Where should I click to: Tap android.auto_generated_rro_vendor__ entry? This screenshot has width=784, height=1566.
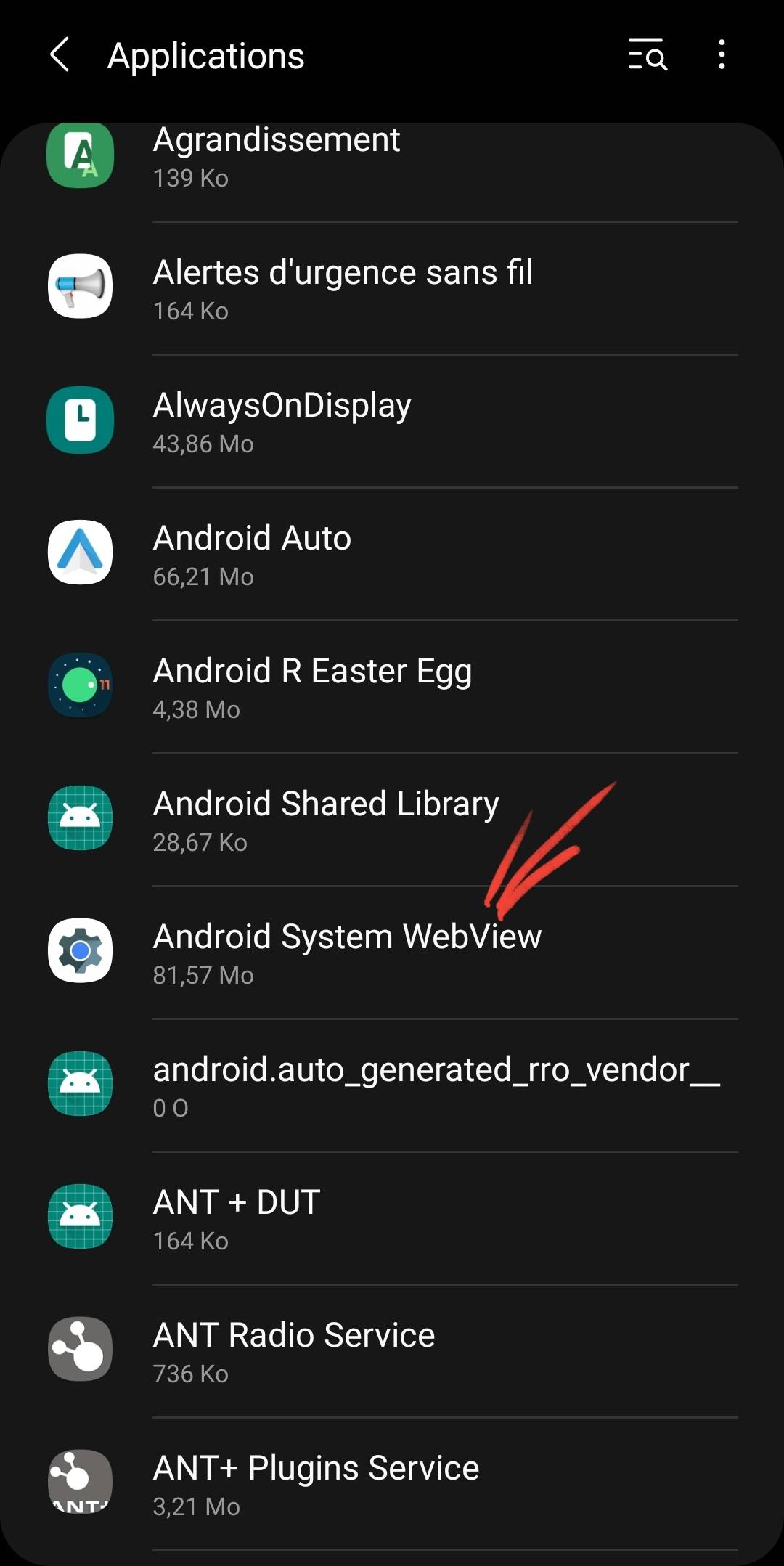[x=392, y=1085]
